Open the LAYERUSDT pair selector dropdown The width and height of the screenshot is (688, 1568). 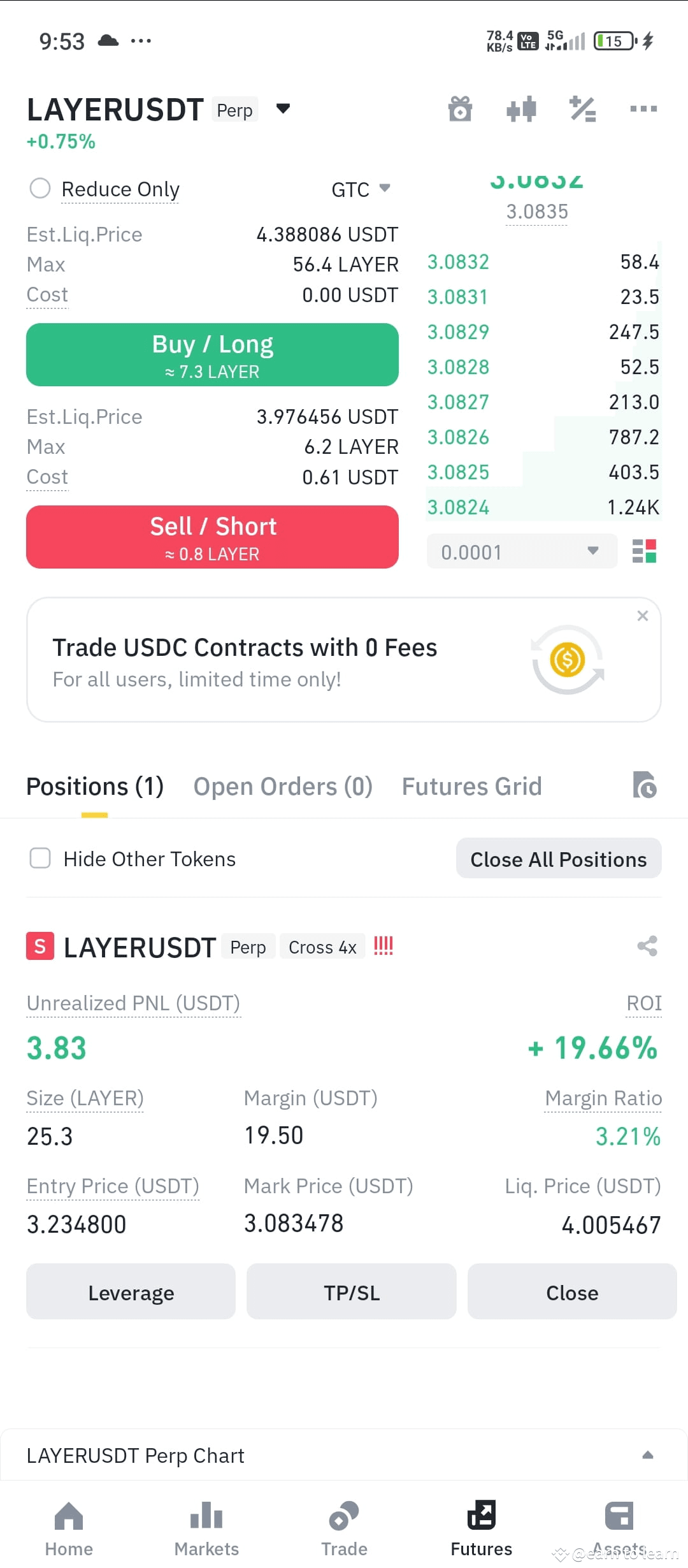[x=283, y=109]
